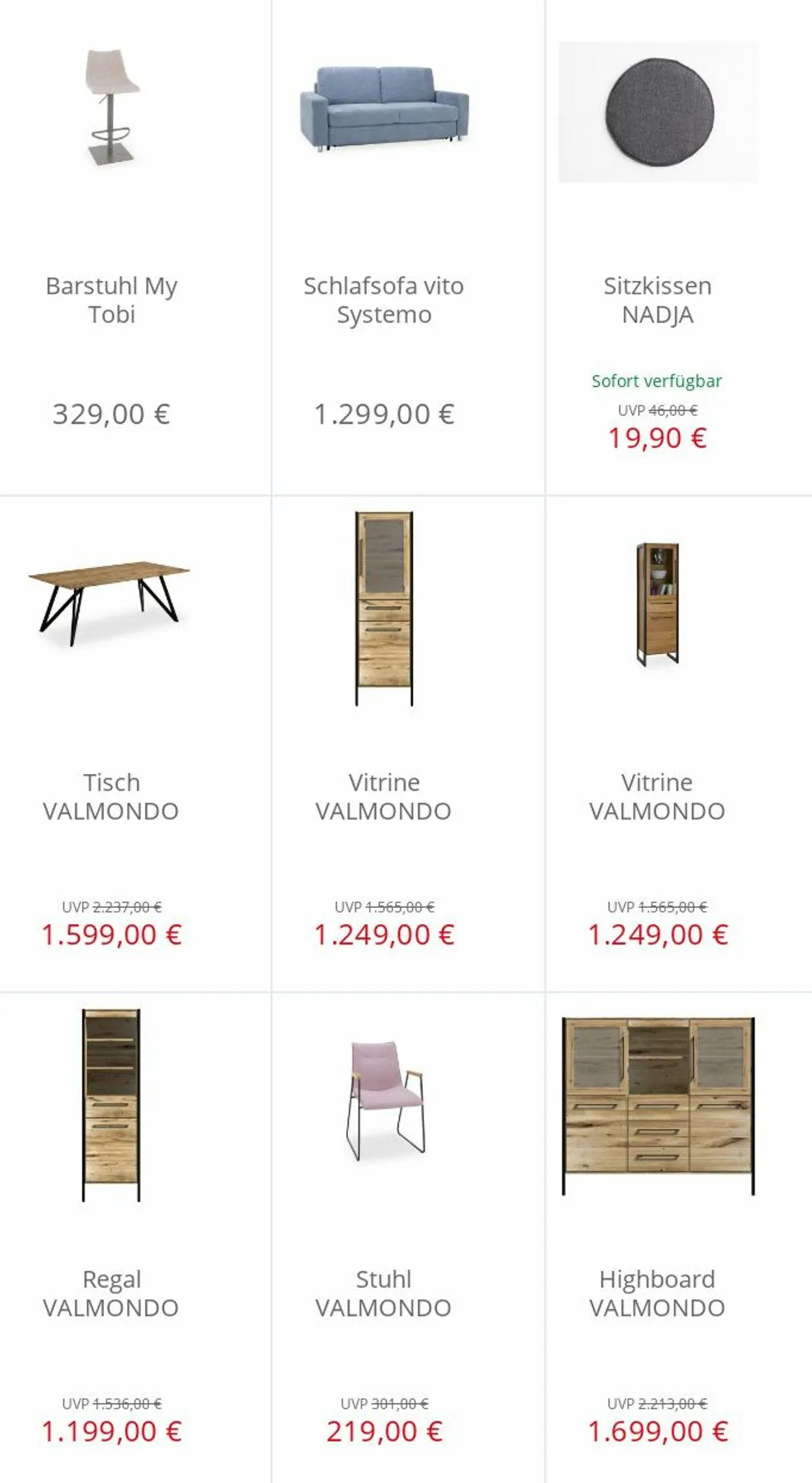The image size is (812, 1483).
Task: View the Schlafsofa vito Systemo card
Action: pos(383,300)
